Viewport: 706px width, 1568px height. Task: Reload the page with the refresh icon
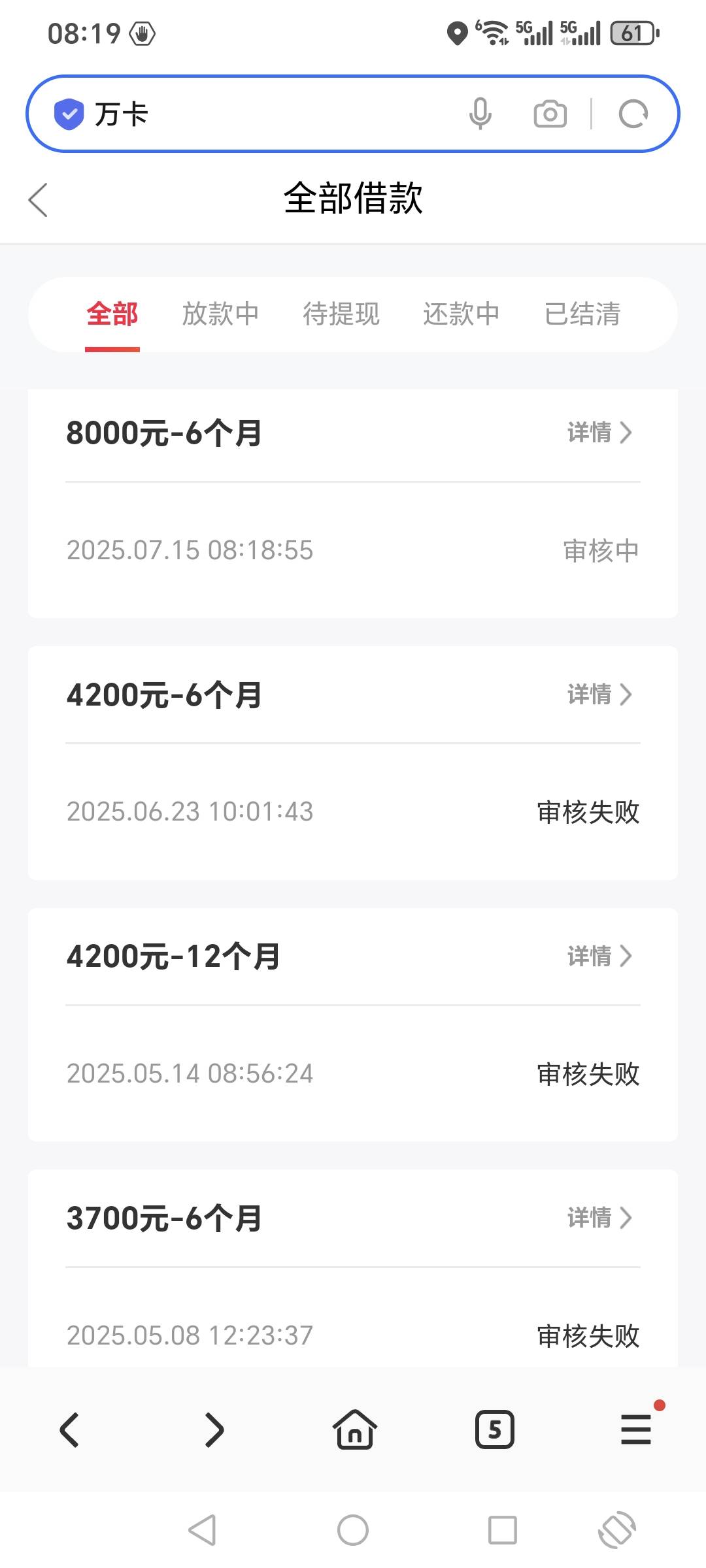coord(633,114)
